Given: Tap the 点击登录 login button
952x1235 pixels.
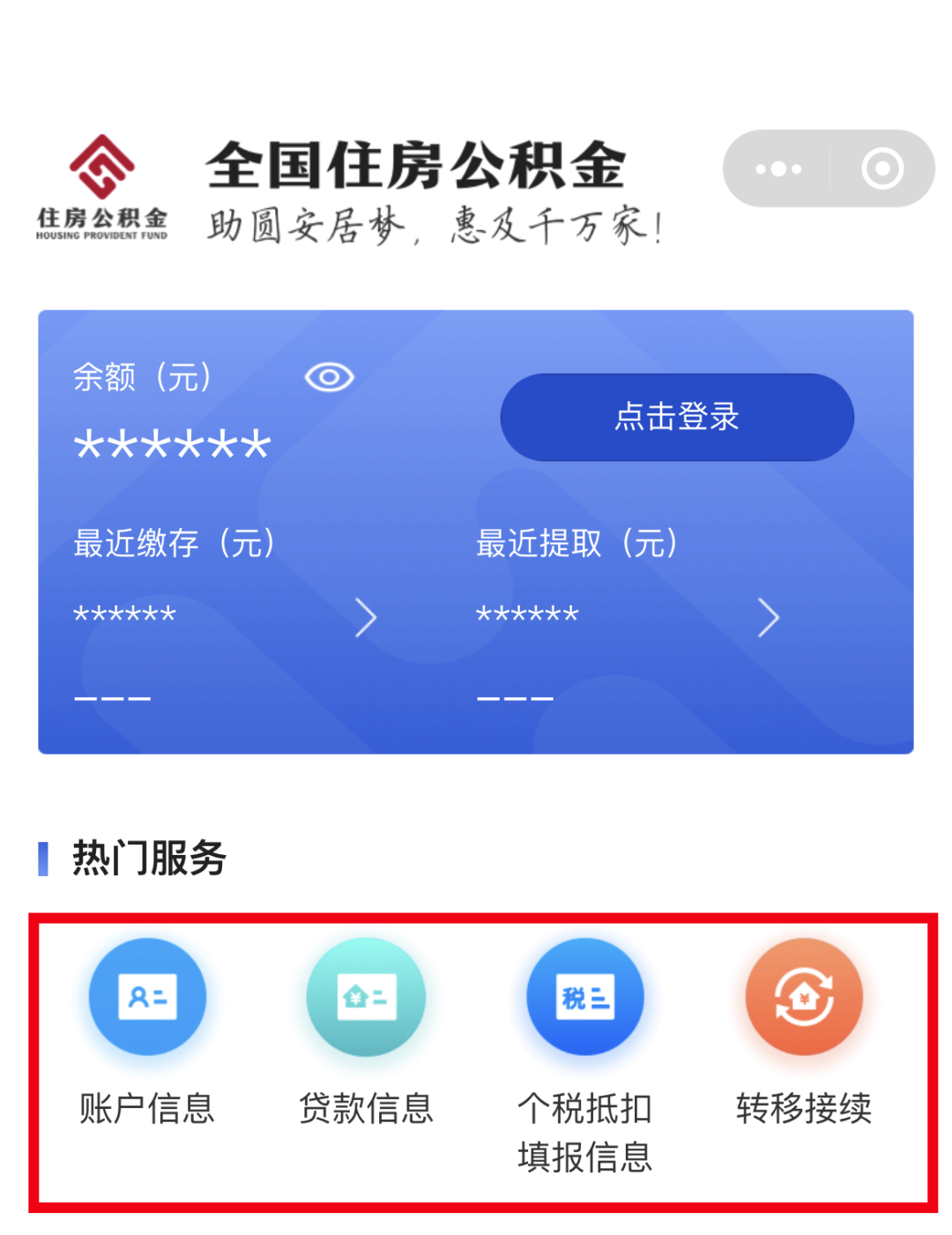Looking at the screenshot, I should (676, 417).
